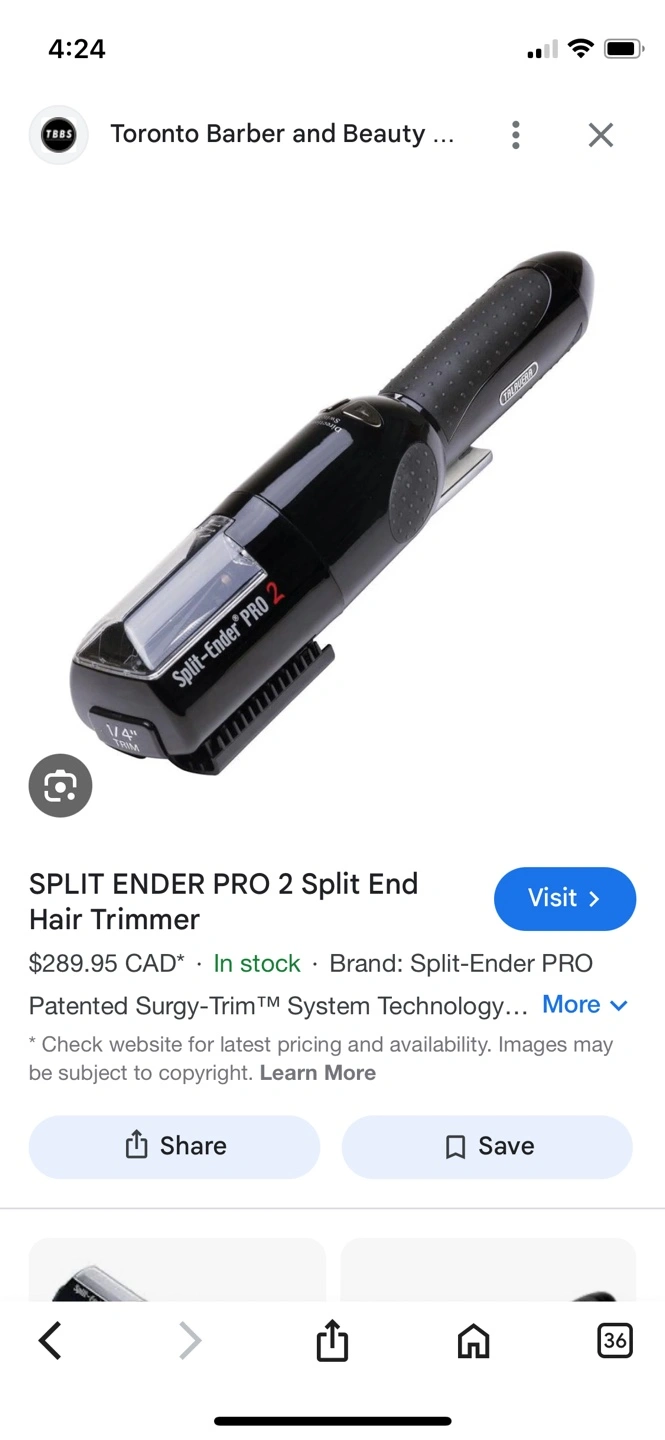Open the three-dot overflow menu

pyautogui.click(x=515, y=135)
